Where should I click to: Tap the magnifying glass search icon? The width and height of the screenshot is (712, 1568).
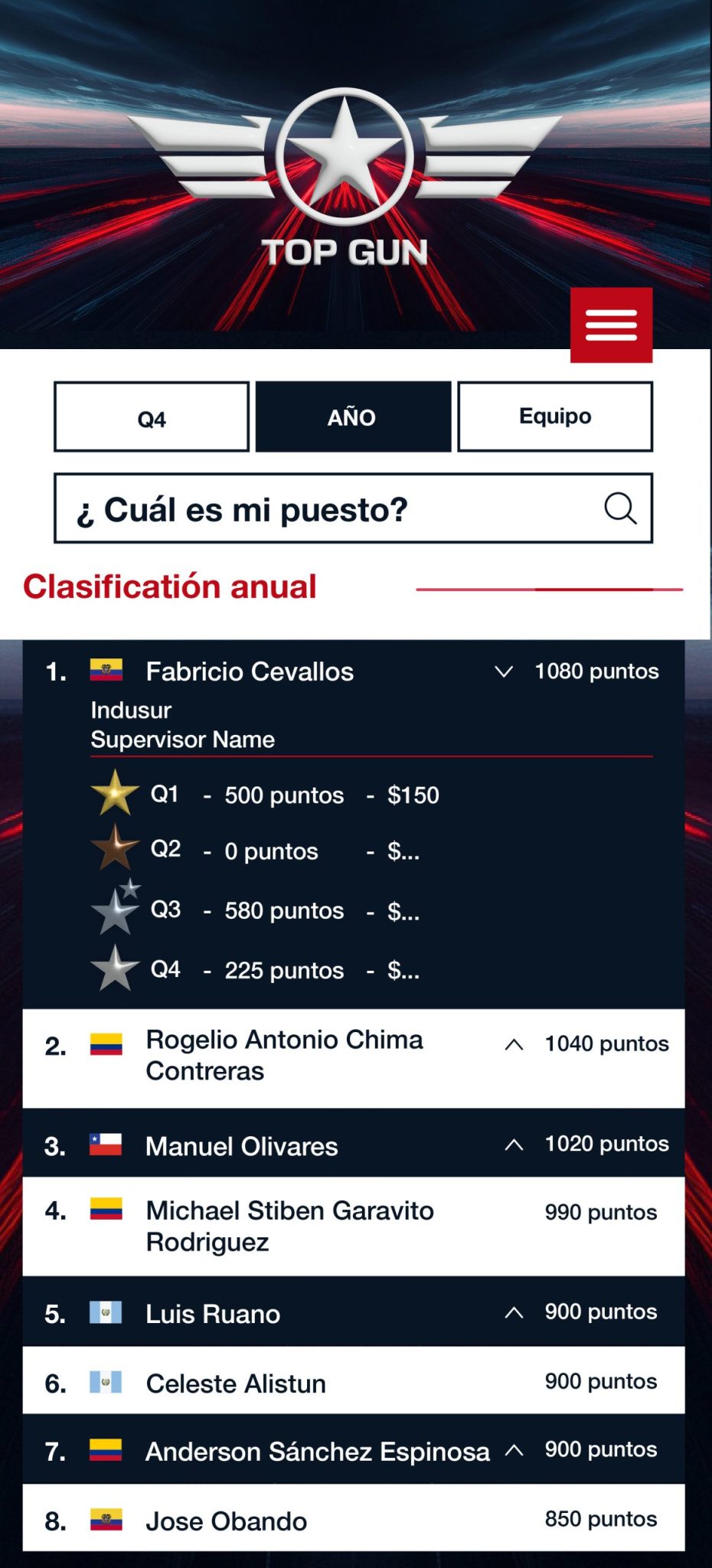(x=620, y=508)
